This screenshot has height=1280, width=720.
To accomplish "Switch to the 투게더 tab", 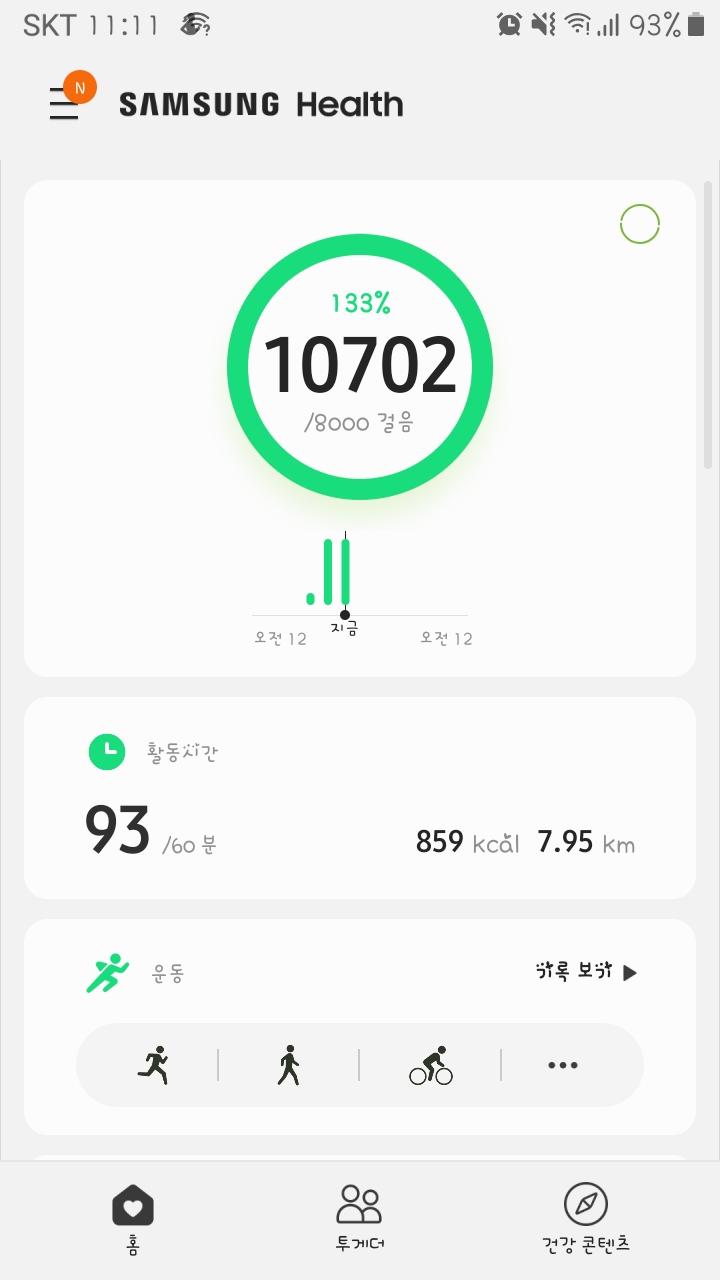I will 360,1218.
